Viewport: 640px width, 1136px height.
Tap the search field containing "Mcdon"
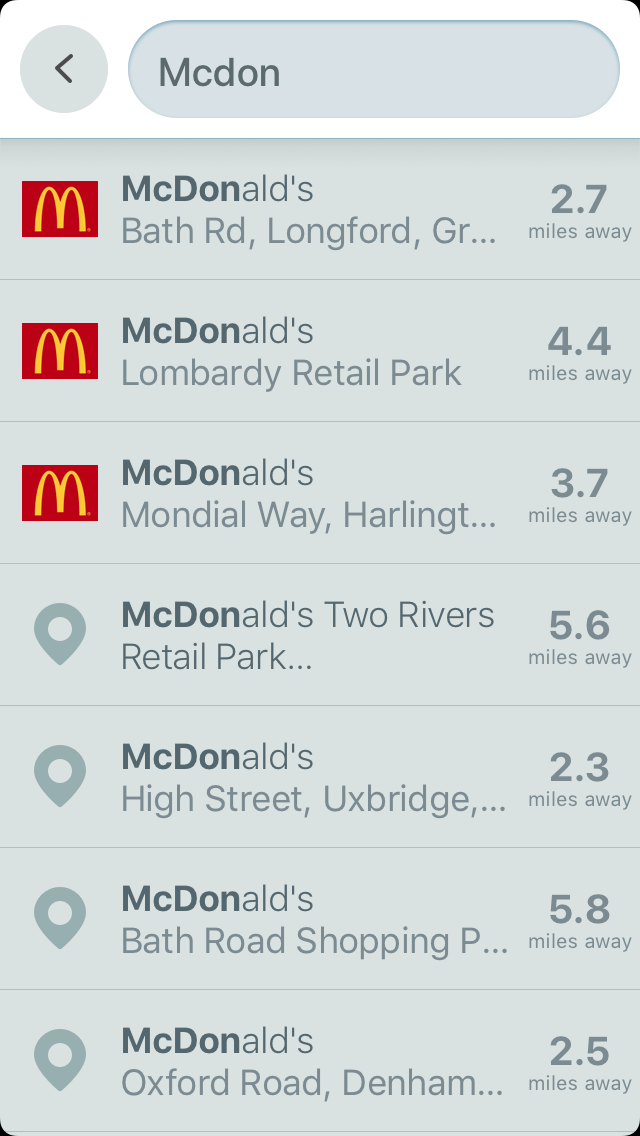pyautogui.click(x=374, y=72)
